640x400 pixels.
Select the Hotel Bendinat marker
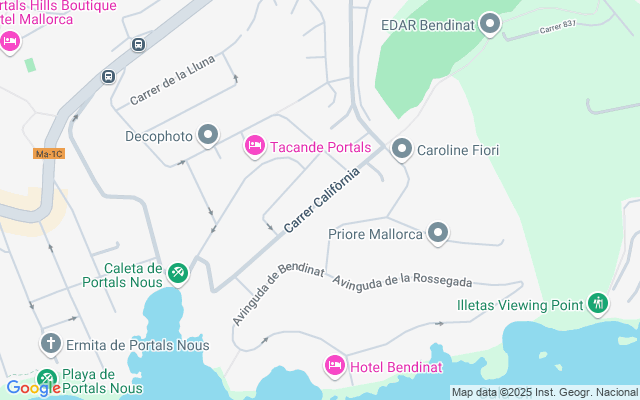(x=335, y=366)
